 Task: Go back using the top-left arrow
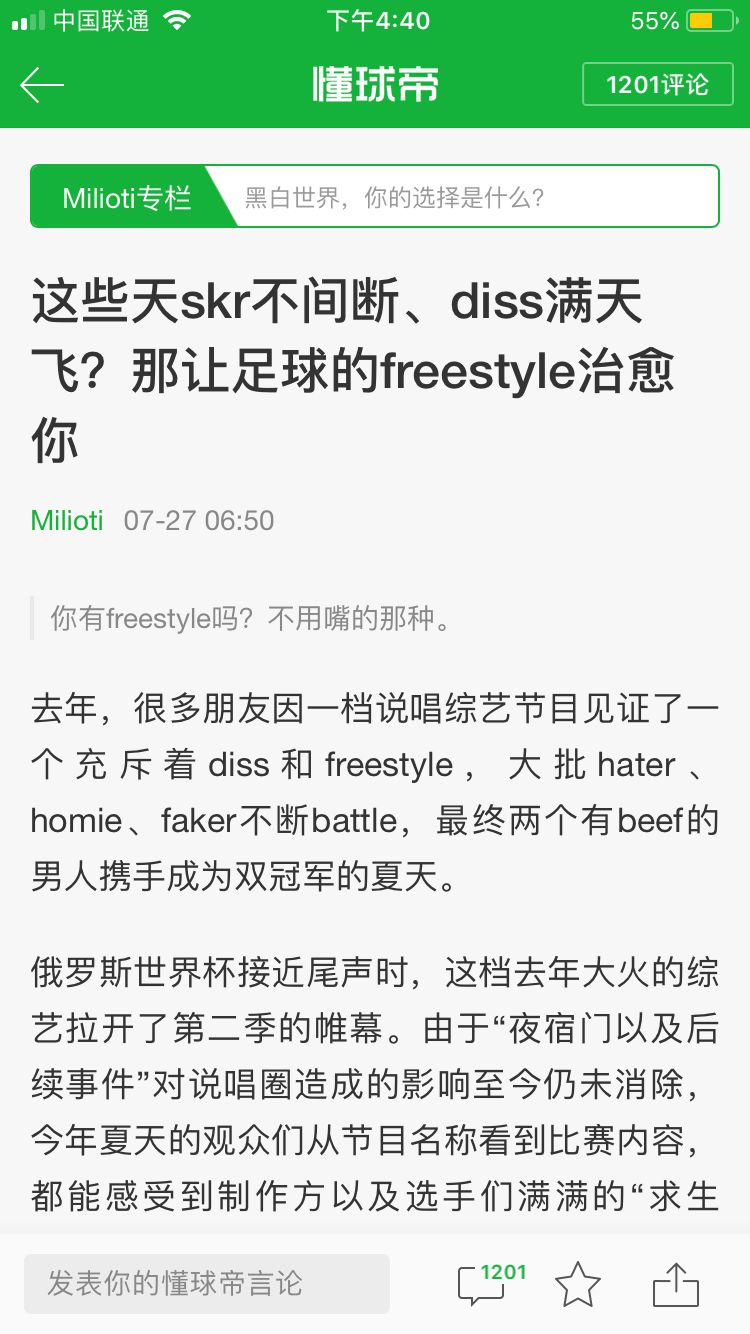pyautogui.click(x=42, y=85)
